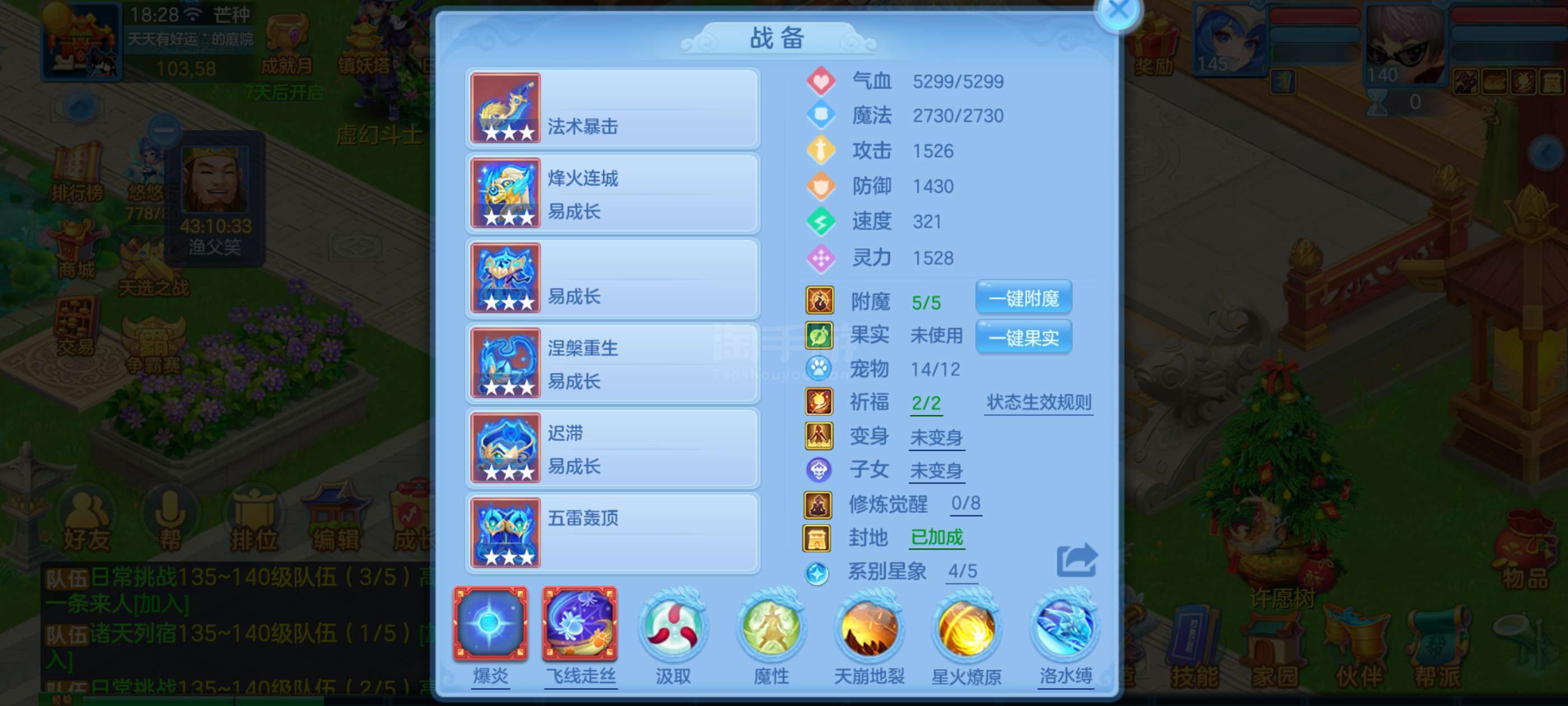This screenshot has width=1568, height=706.
Task: Select the 飞线走丝 skill icon
Action: 580,624
